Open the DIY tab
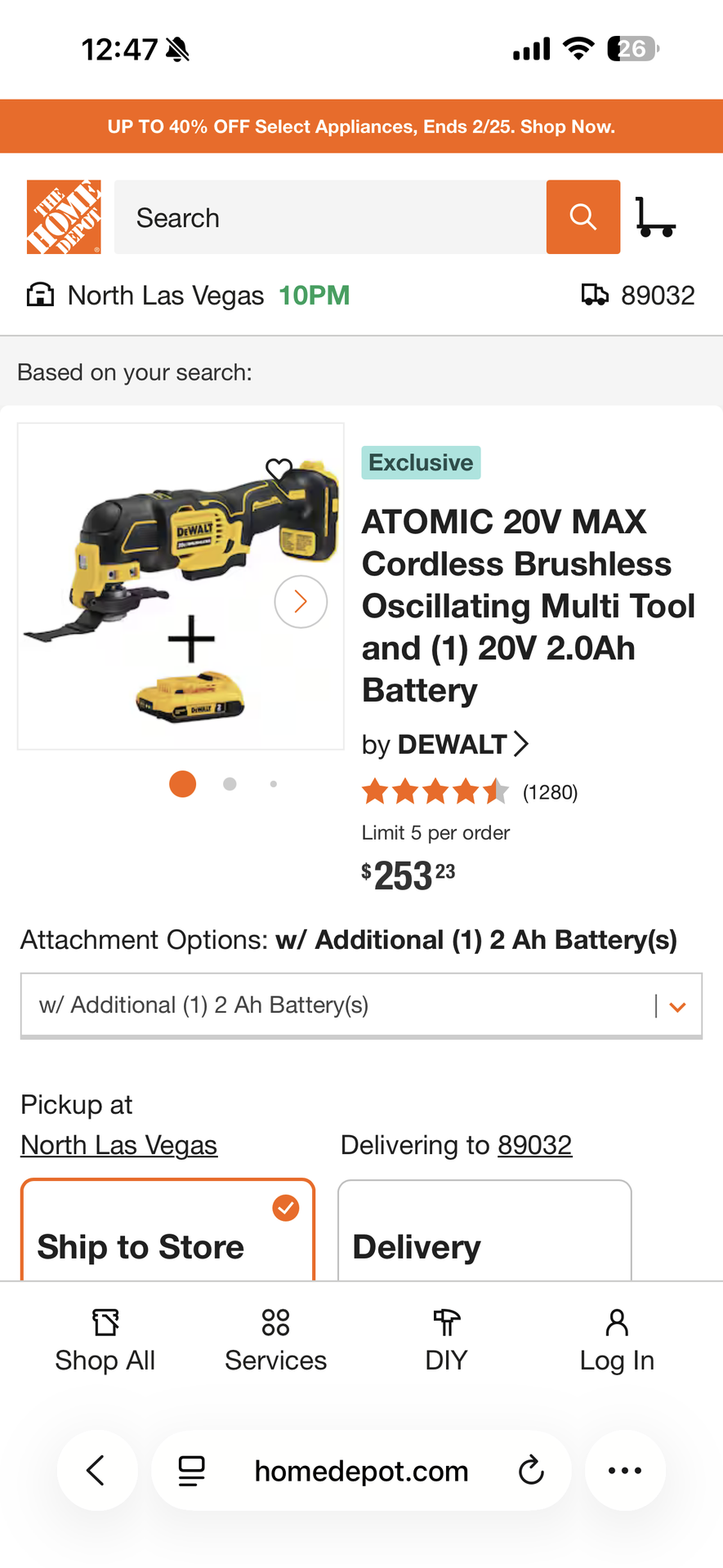This screenshot has height=1568, width=723. click(446, 1341)
